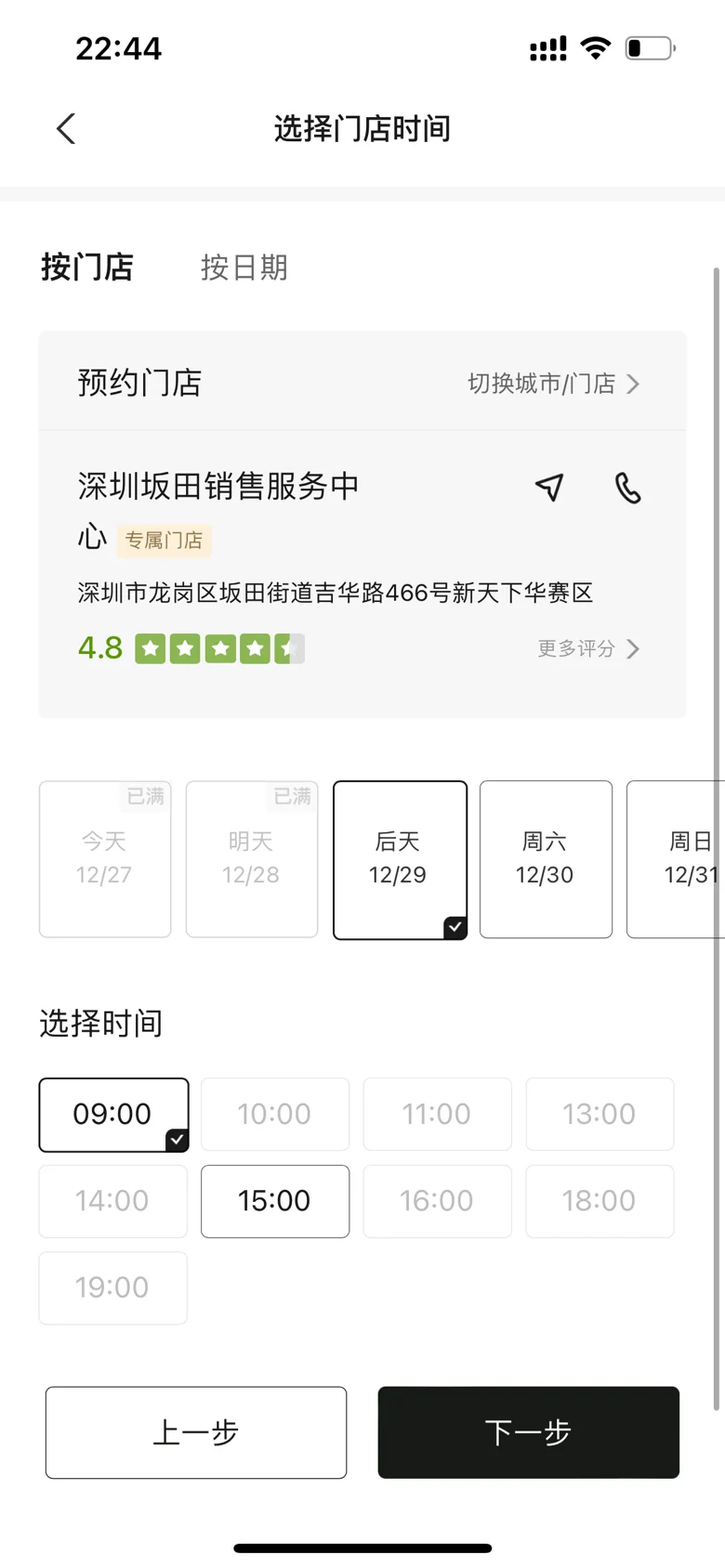Continue with the 下一步 button
The height and width of the screenshot is (1568, 725).
point(528,1432)
